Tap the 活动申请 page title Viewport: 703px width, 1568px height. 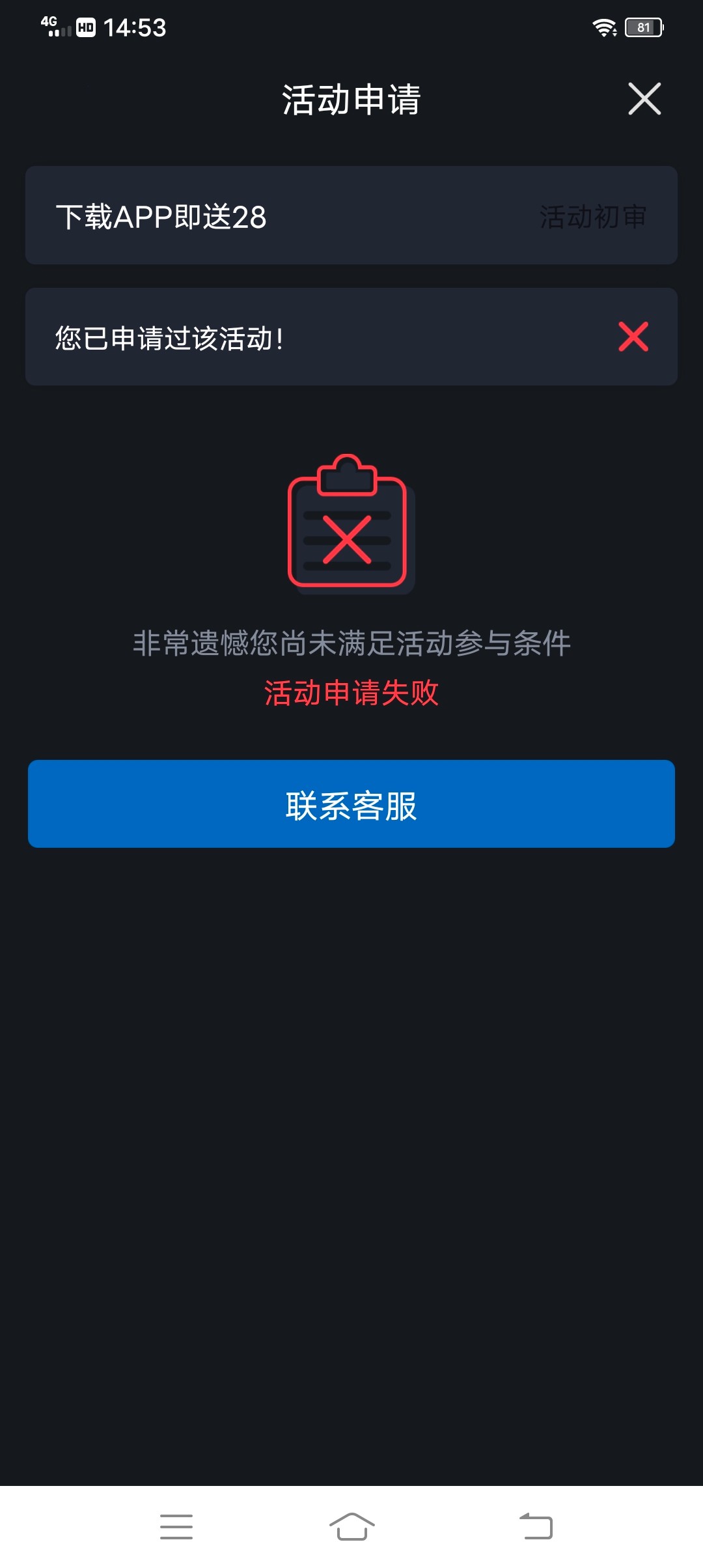(x=351, y=99)
